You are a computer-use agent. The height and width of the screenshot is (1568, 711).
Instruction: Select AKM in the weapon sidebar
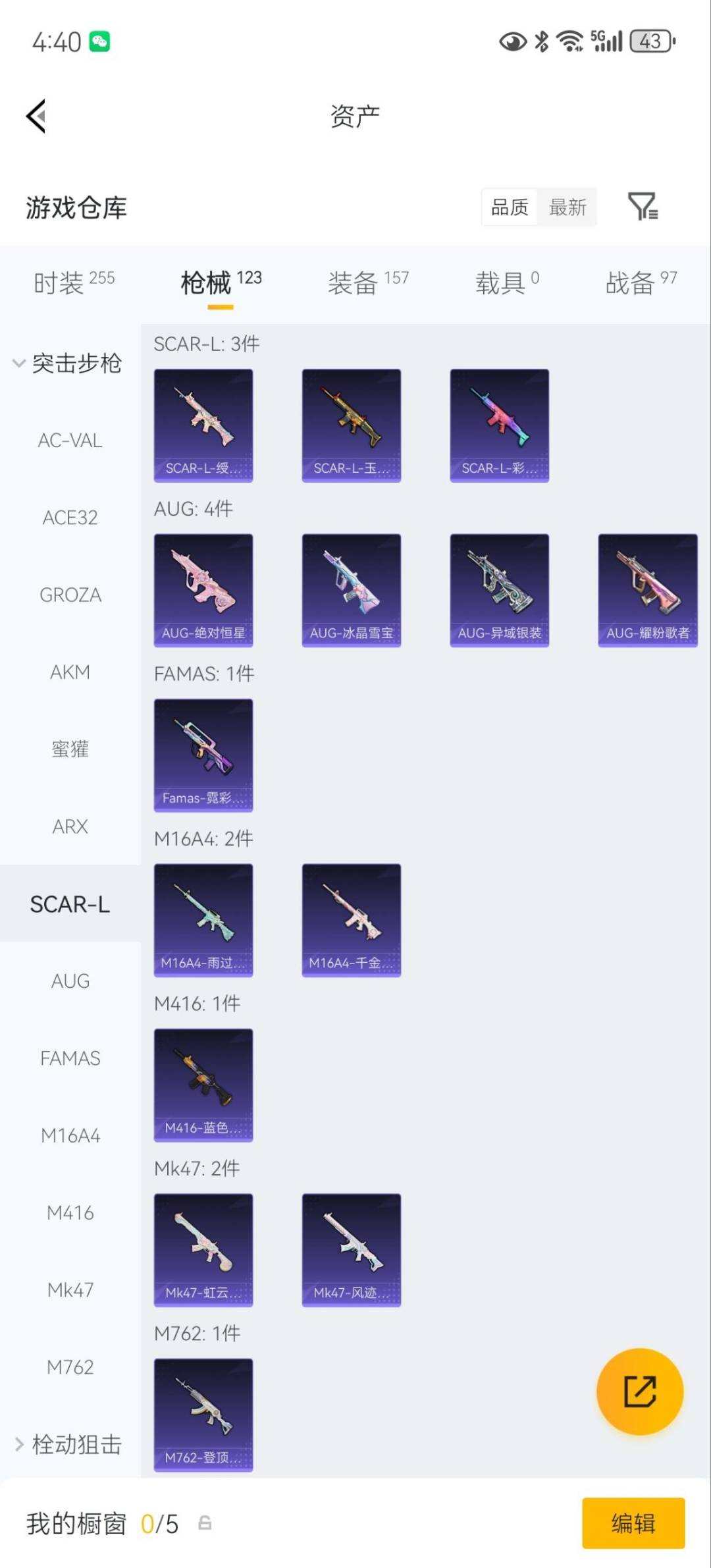point(70,672)
